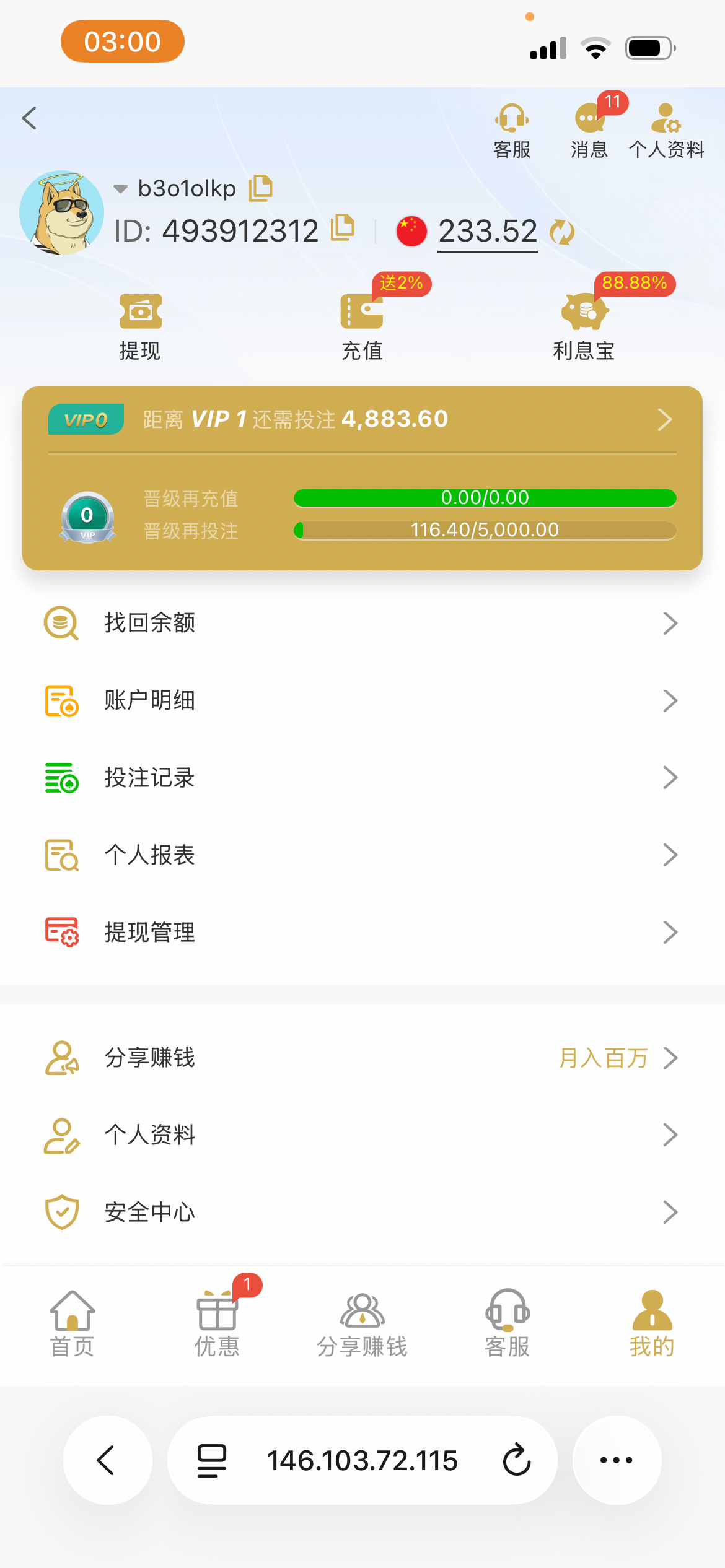Open 提现管理 withdrawal management
The height and width of the screenshot is (1568, 725).
[x=362, y=933]
